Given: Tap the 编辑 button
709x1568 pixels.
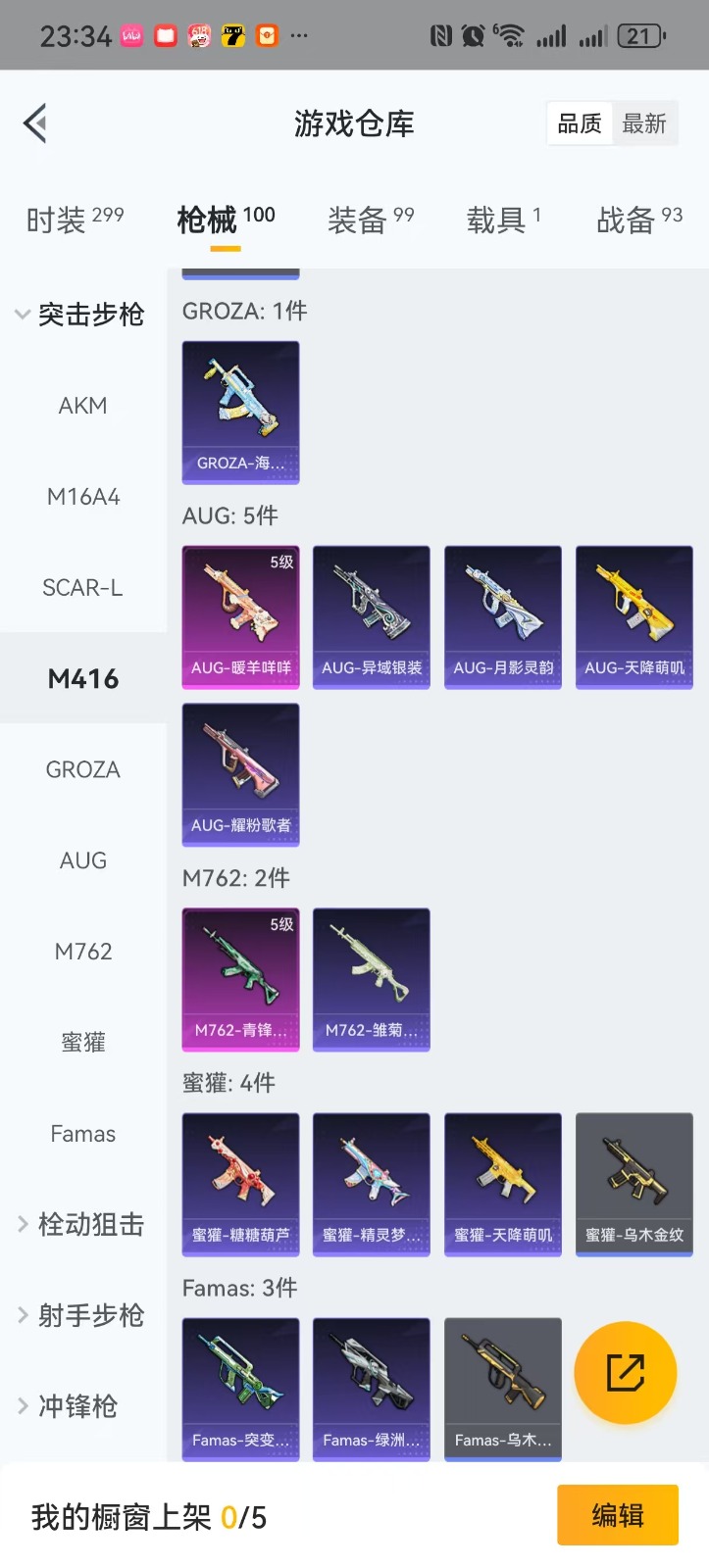Looking at the screenshot, I should pyautogui.click(x=618, y=1515).
